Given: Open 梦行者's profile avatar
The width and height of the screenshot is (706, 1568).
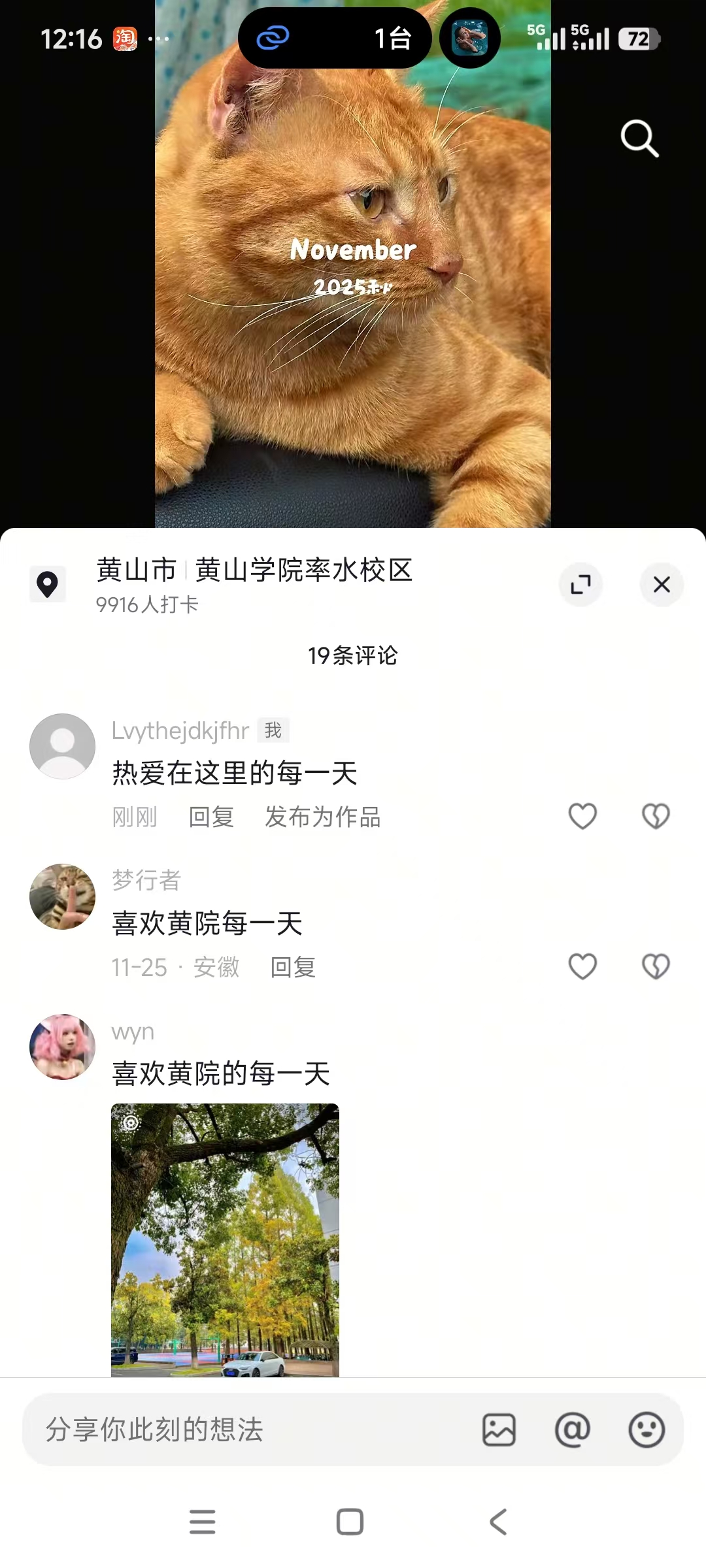Looking at the screenshot, I should (x=62, y=896).
